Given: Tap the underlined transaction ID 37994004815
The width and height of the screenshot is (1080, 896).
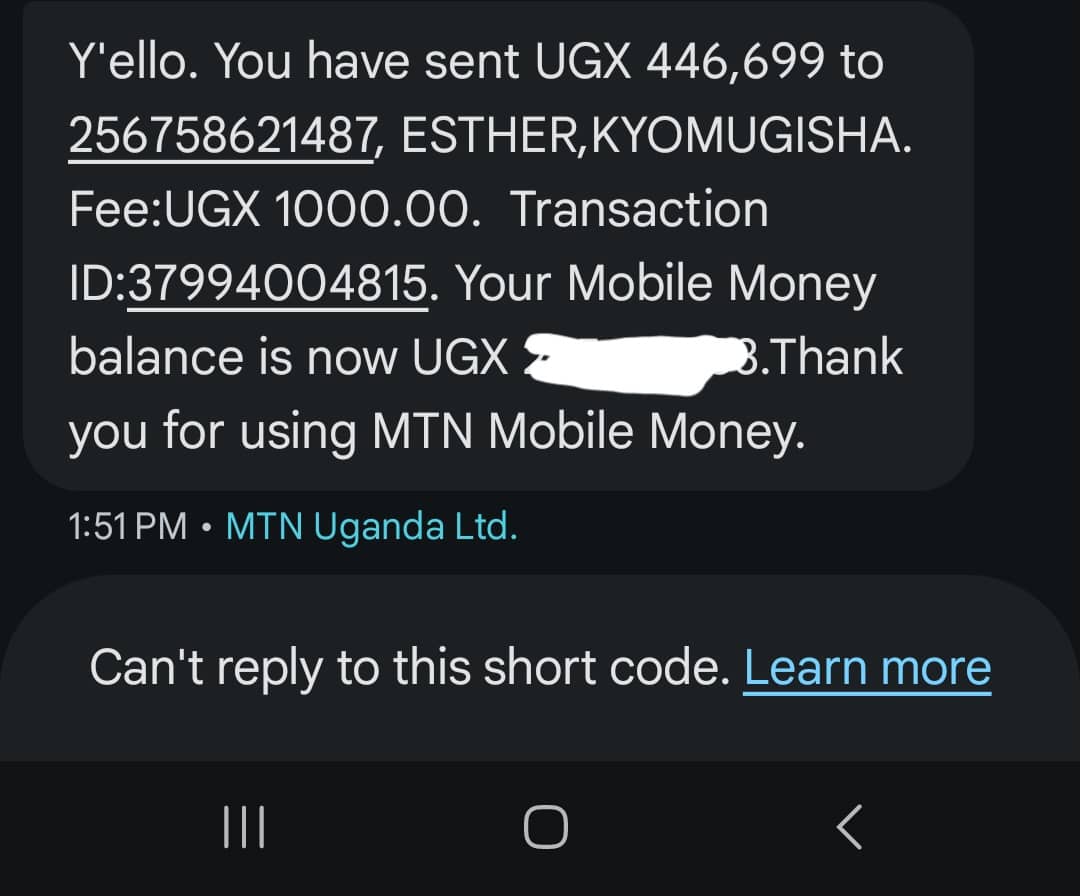Looking at the screenshot, I should (278, 284).
